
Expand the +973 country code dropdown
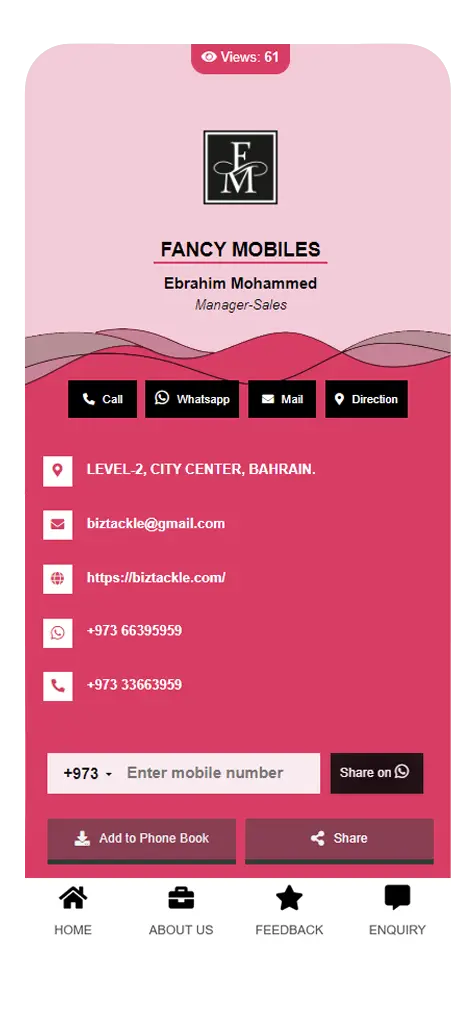pos(87,774)
